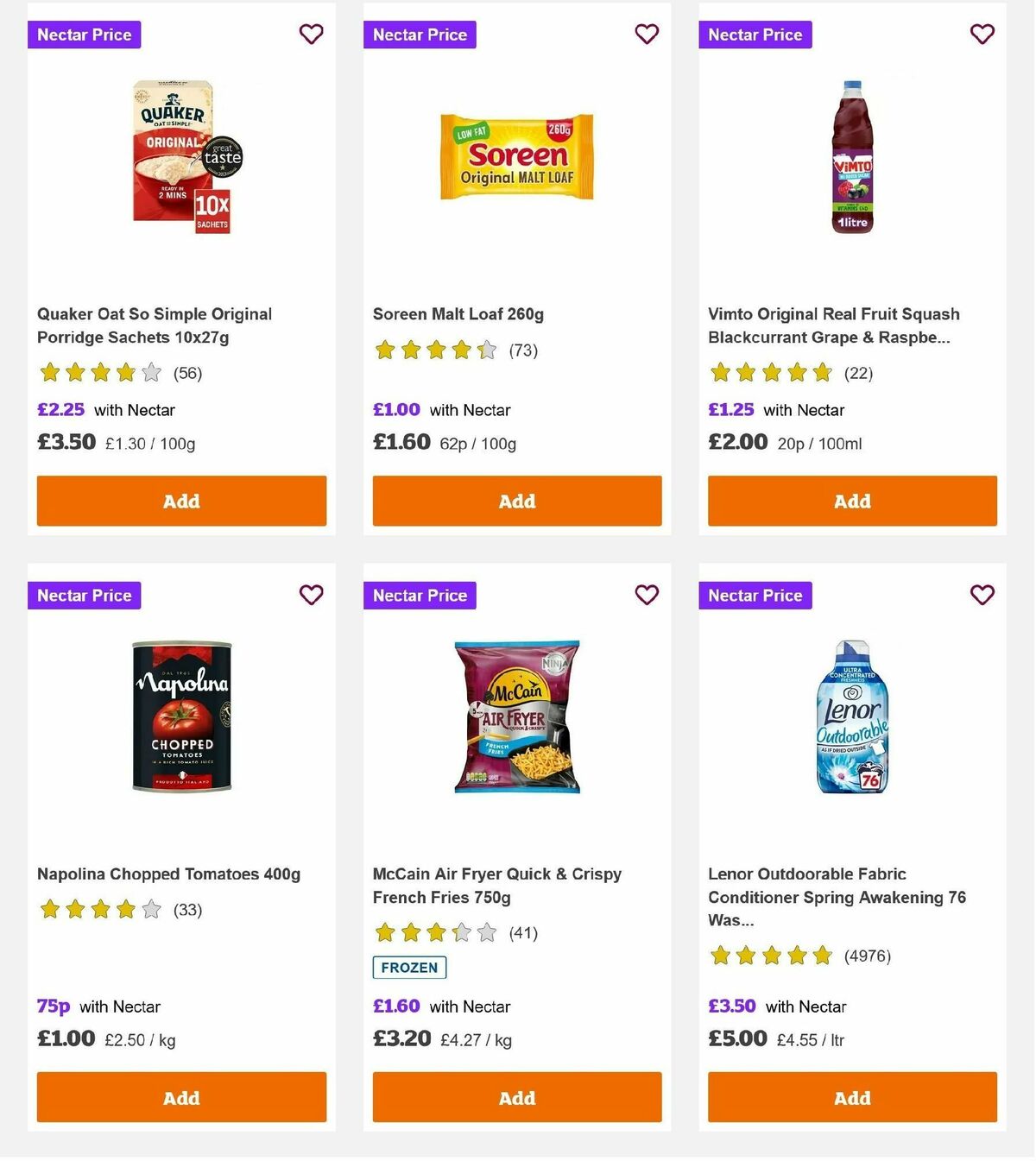The height and width of the screenshot is (1161, 1036).
Task: Click the Nectar Price badge on Lenor
Action: point(755,595)
